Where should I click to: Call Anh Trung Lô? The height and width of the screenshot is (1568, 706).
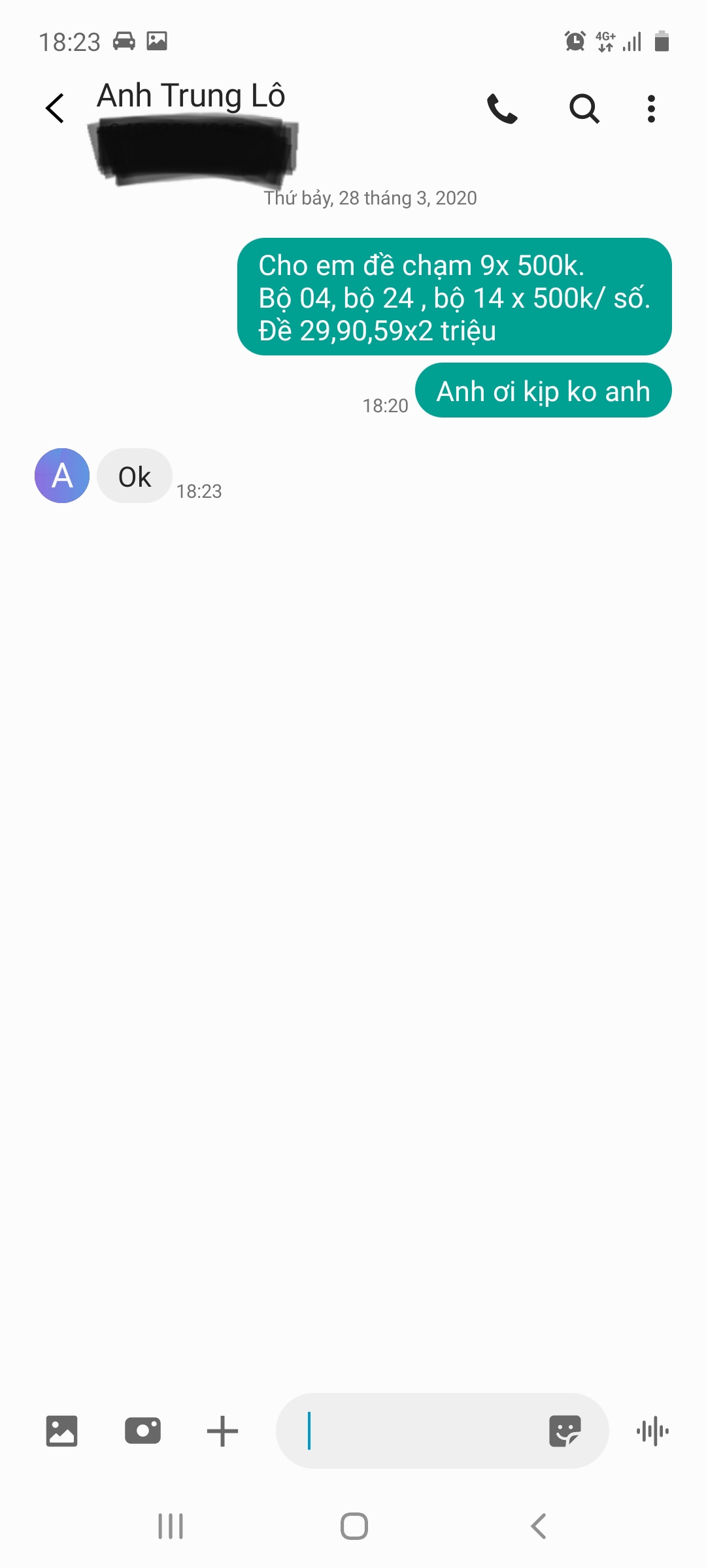point(502,108)
